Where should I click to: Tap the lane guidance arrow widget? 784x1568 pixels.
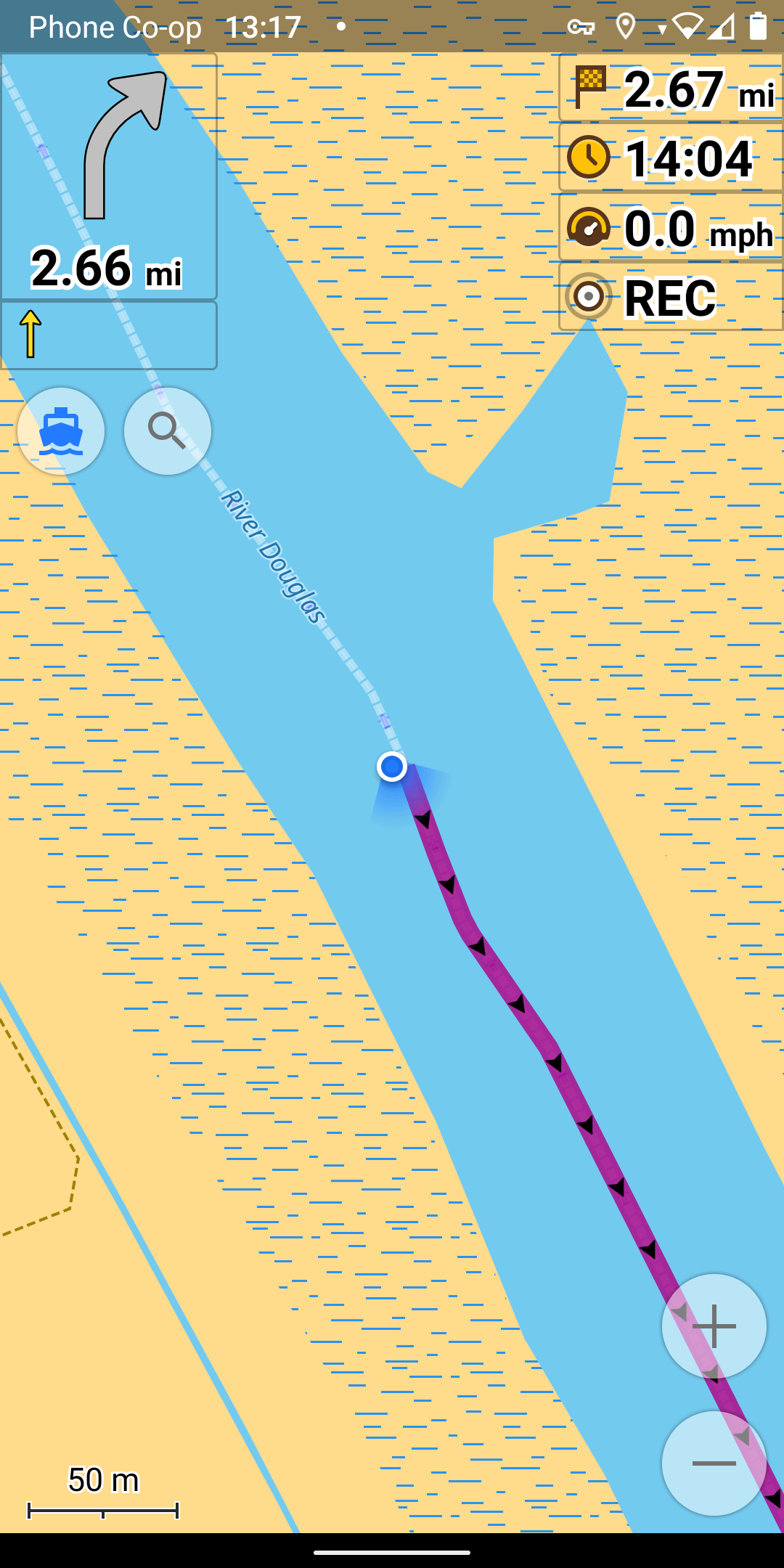109,335
